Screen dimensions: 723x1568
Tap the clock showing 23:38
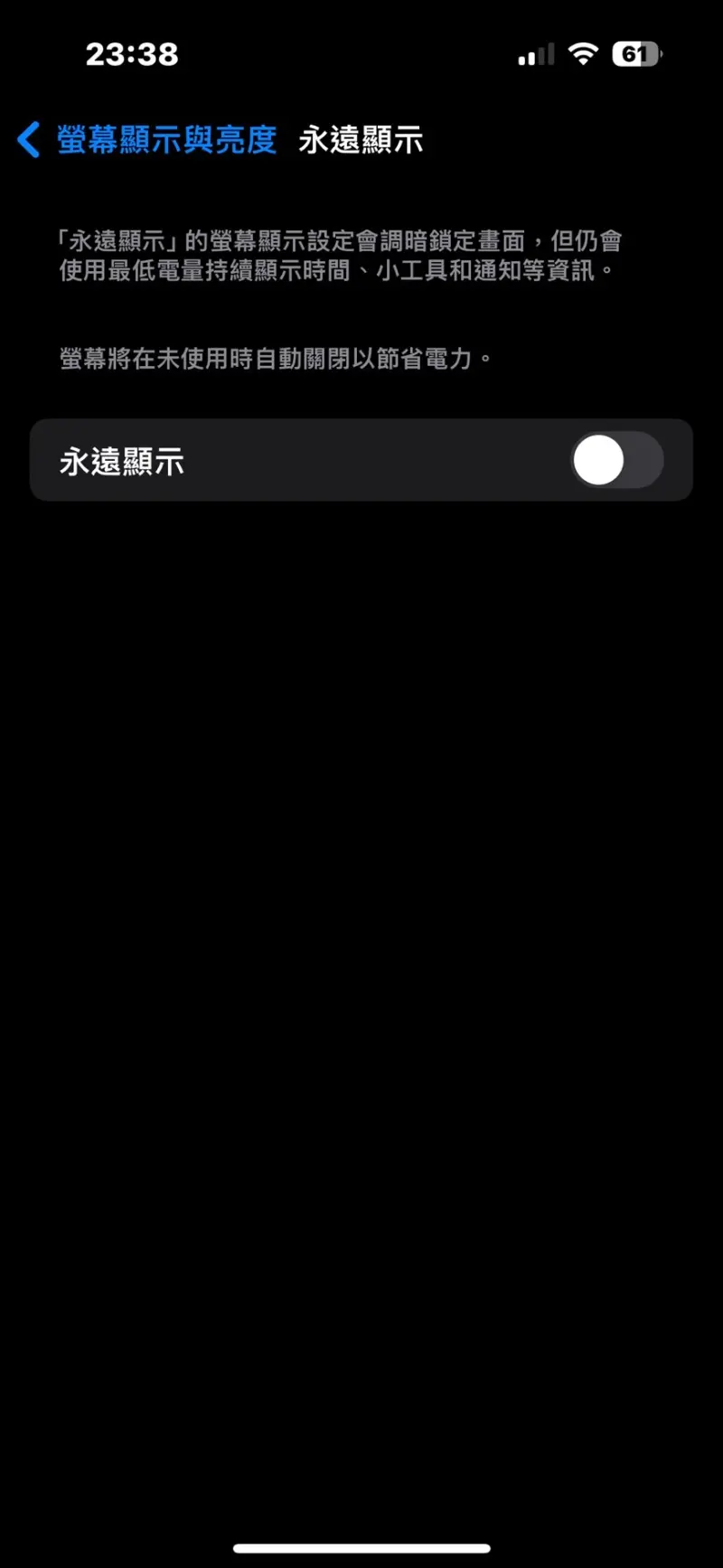132,54
